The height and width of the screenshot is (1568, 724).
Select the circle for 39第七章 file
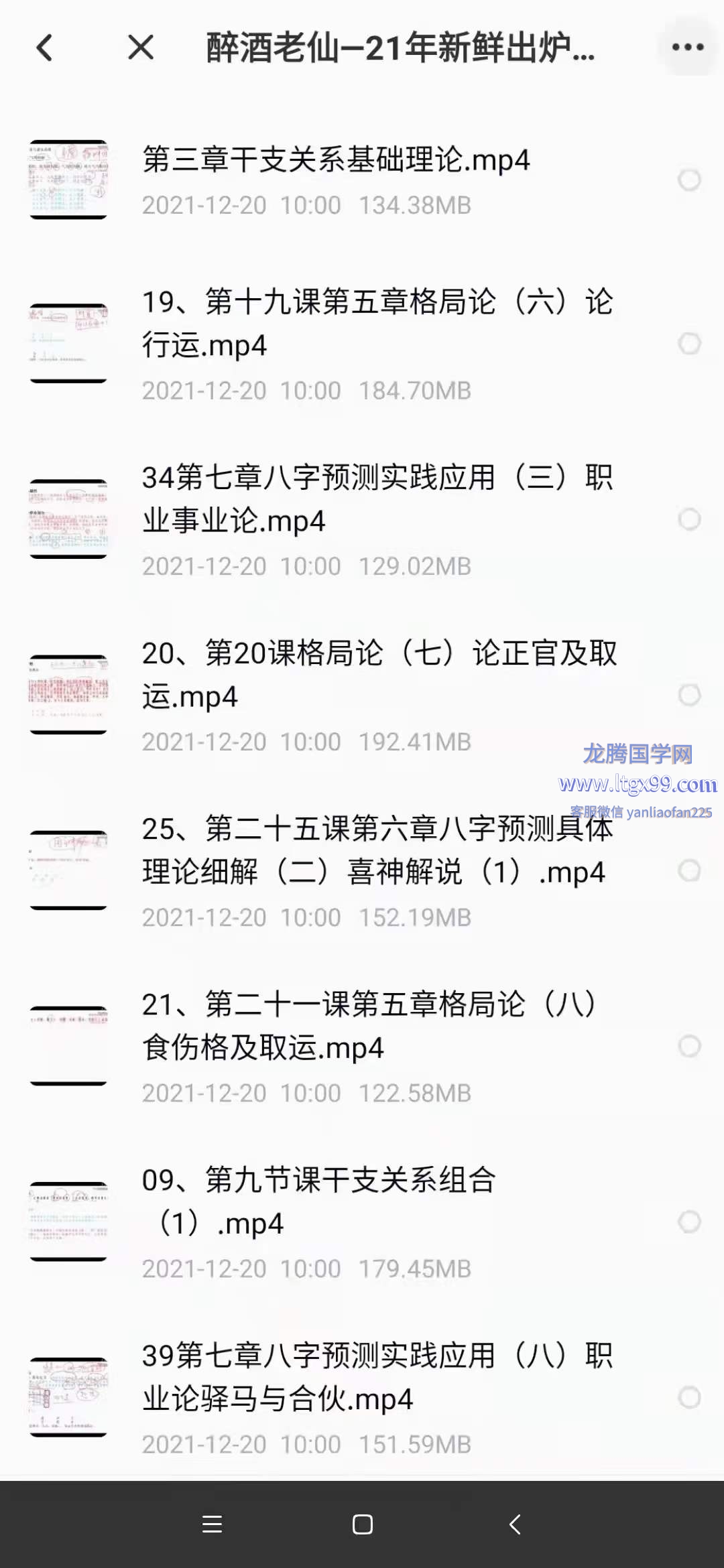pos(689,1397)
